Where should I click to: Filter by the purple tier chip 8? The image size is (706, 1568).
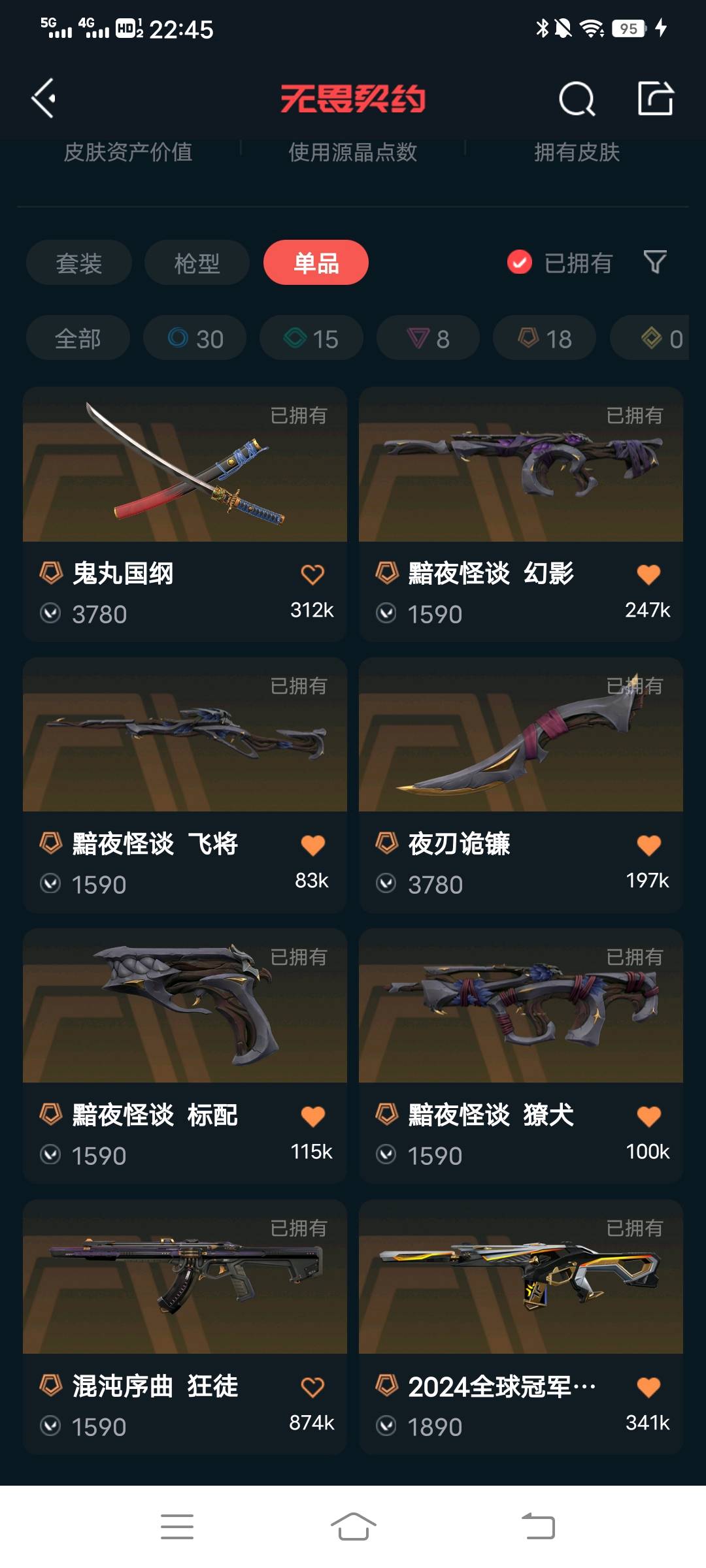428,338
